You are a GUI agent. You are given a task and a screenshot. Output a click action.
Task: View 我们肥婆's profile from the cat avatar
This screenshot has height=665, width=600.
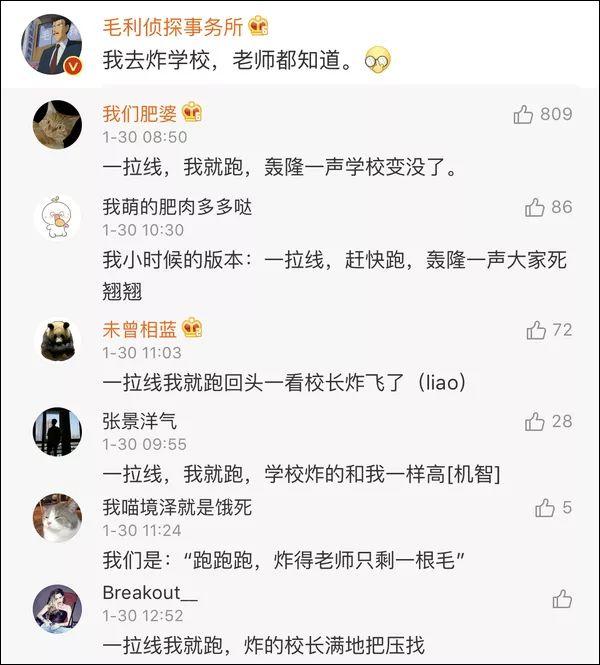tap(57, 125)
